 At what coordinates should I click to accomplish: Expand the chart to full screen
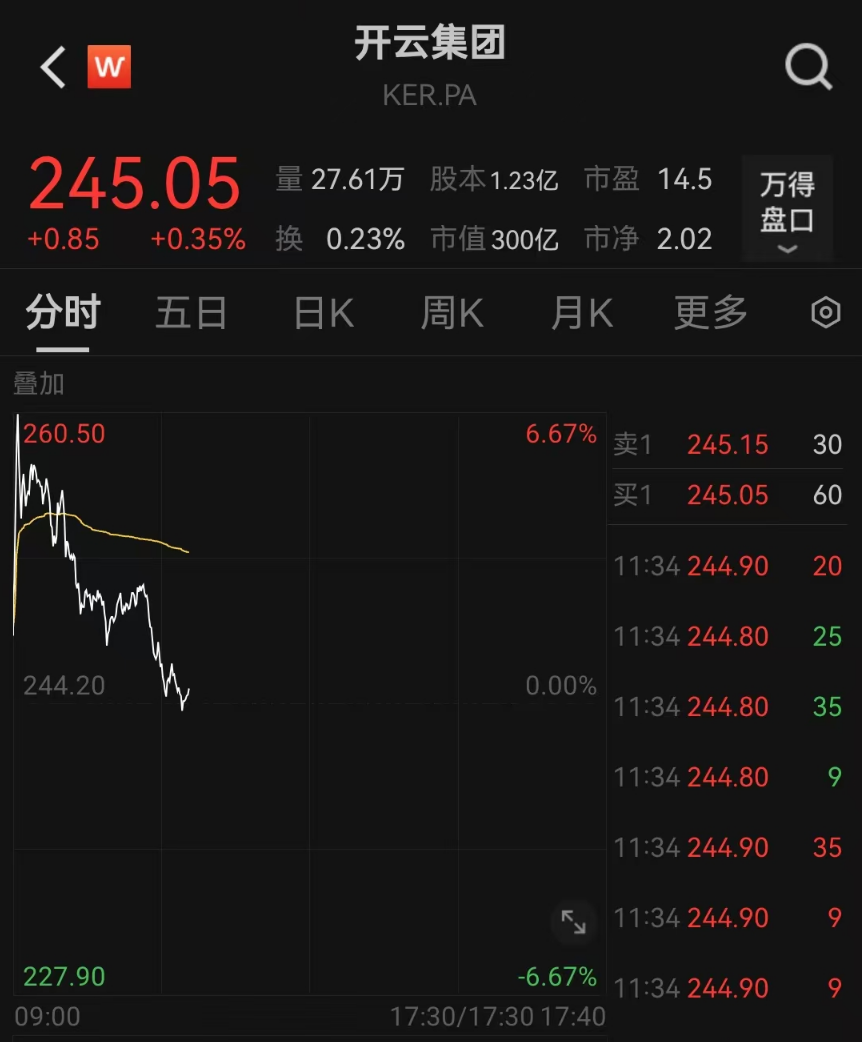click(573, 922)
